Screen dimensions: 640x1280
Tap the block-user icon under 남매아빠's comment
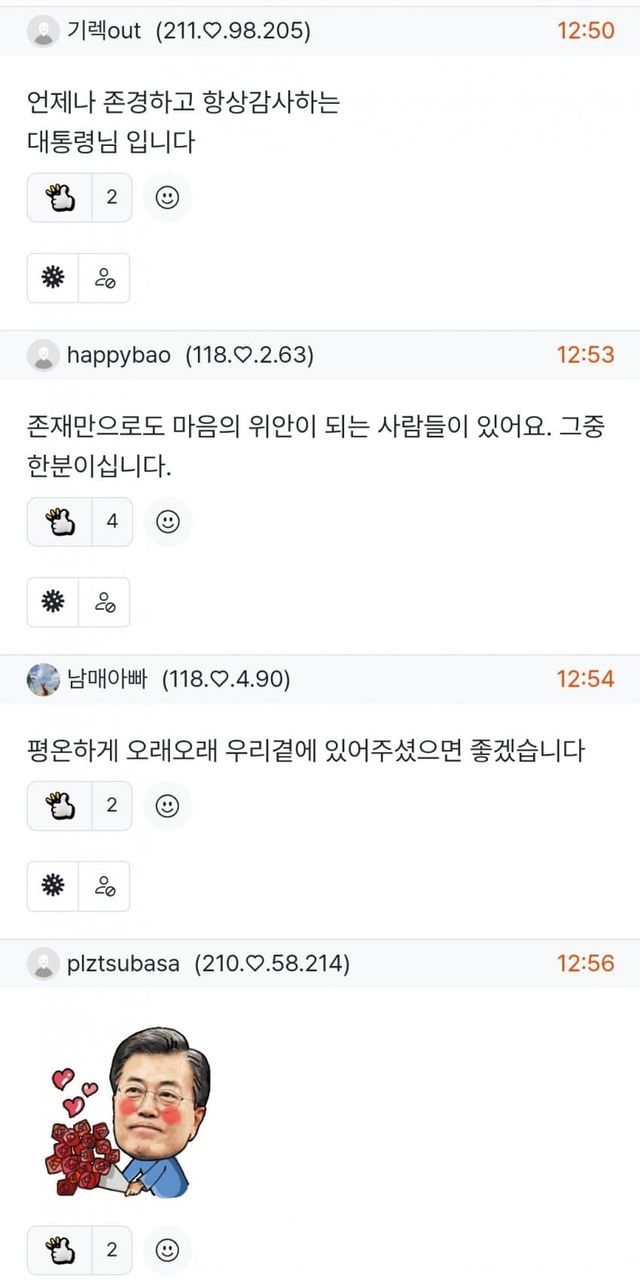tap(105, 886)
